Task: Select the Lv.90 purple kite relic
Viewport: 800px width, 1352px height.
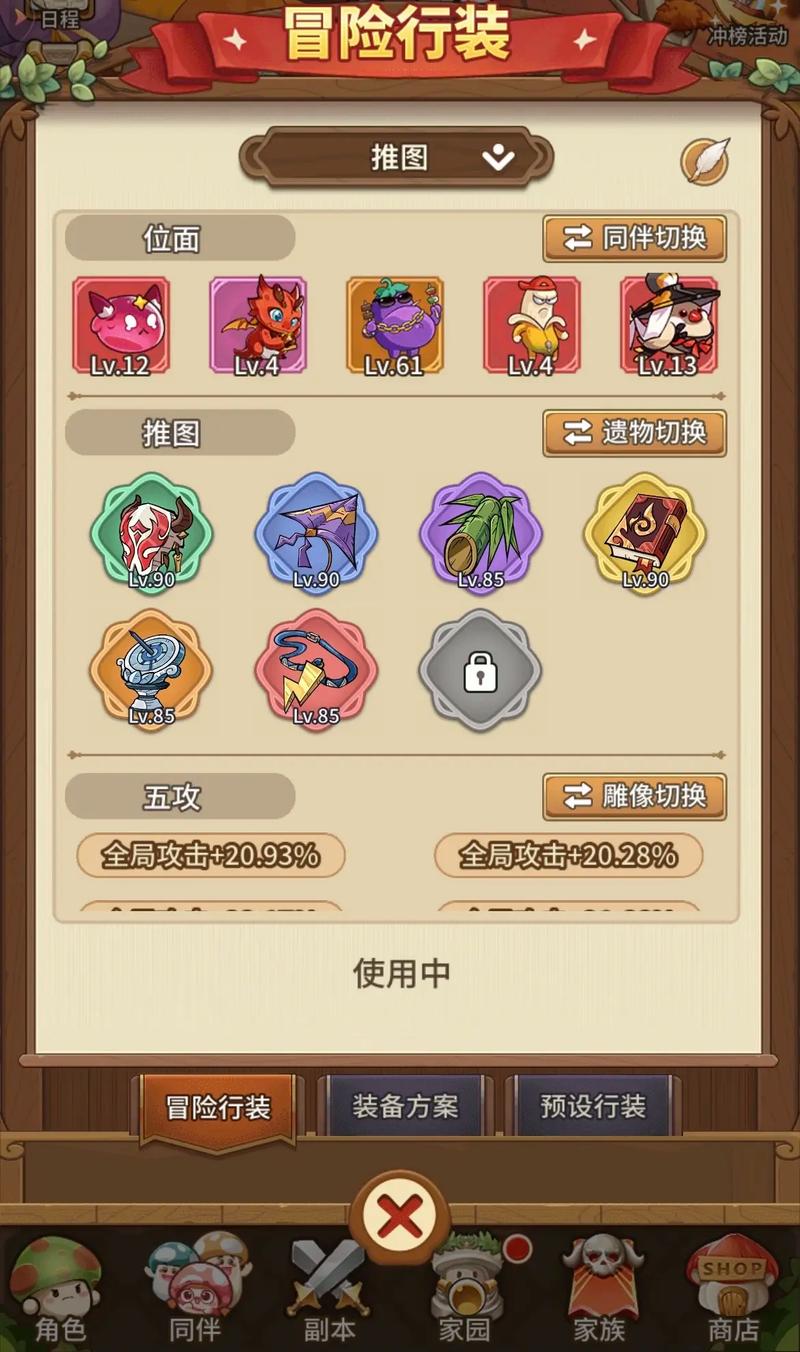Action: coord(315,535)
